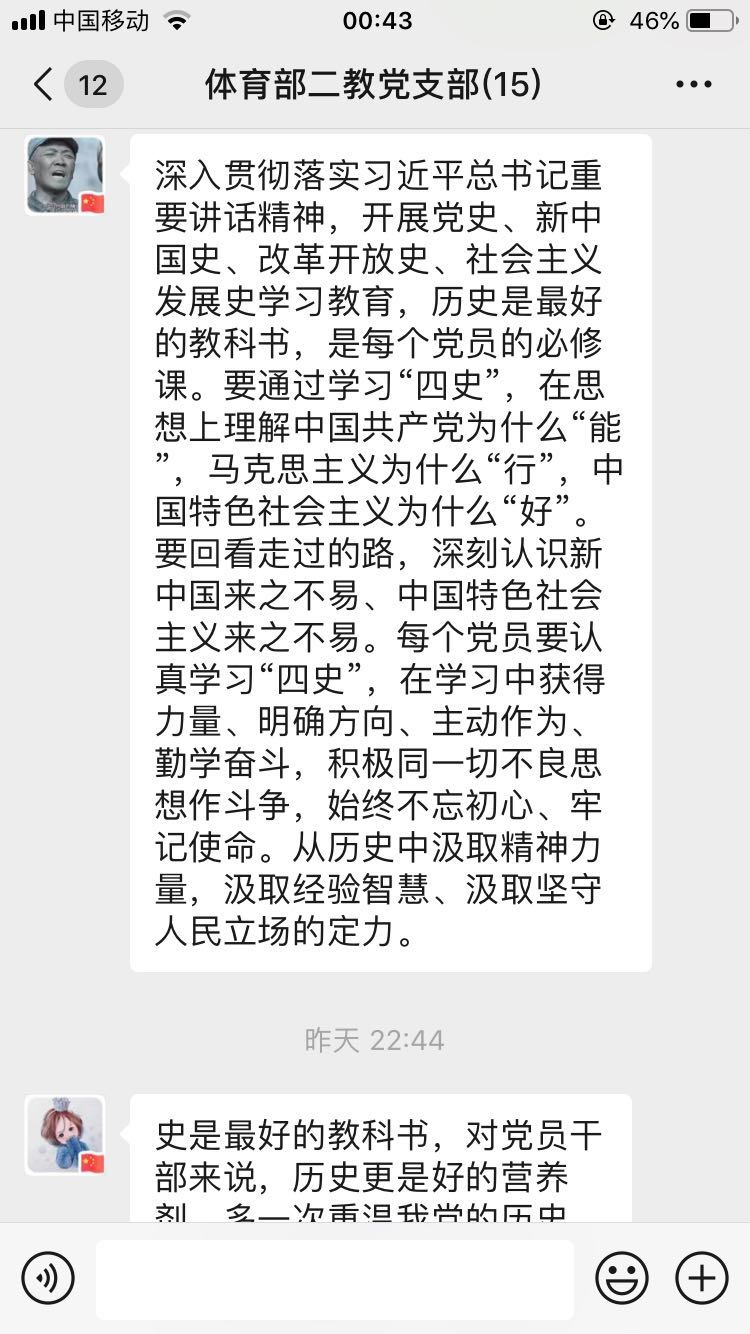Switch to voice message input
The image size is (750, 1334).
click(48, 1278)
